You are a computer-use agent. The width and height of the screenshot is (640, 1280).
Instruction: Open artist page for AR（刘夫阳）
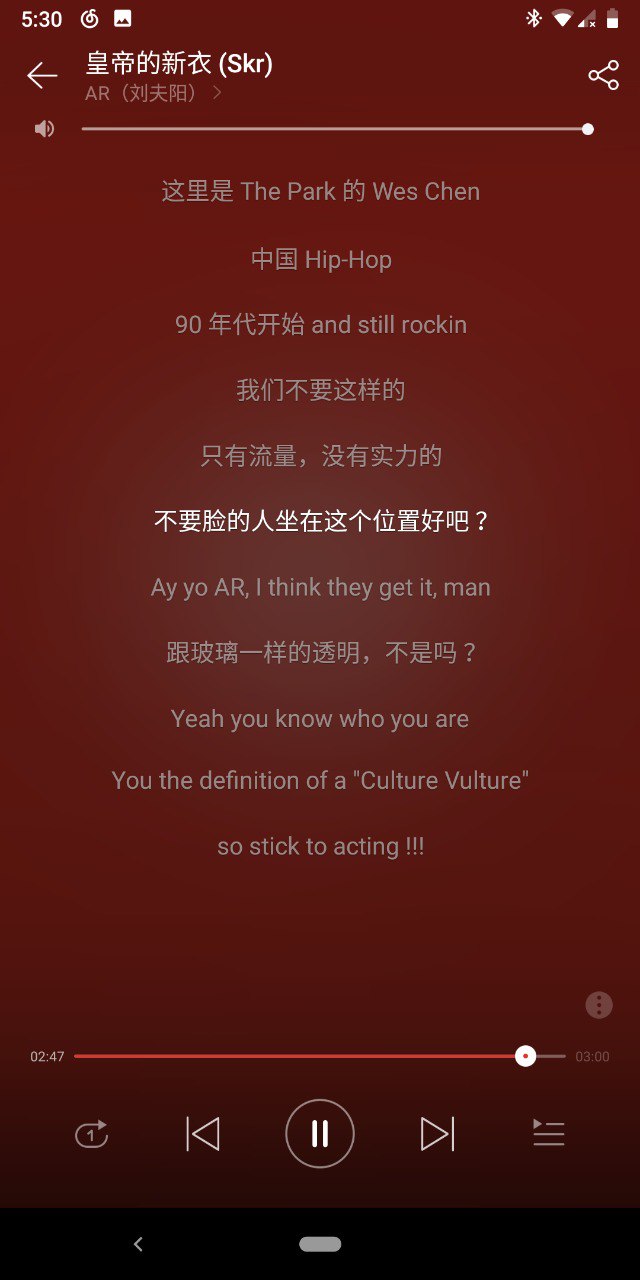[x=153, y=94]
